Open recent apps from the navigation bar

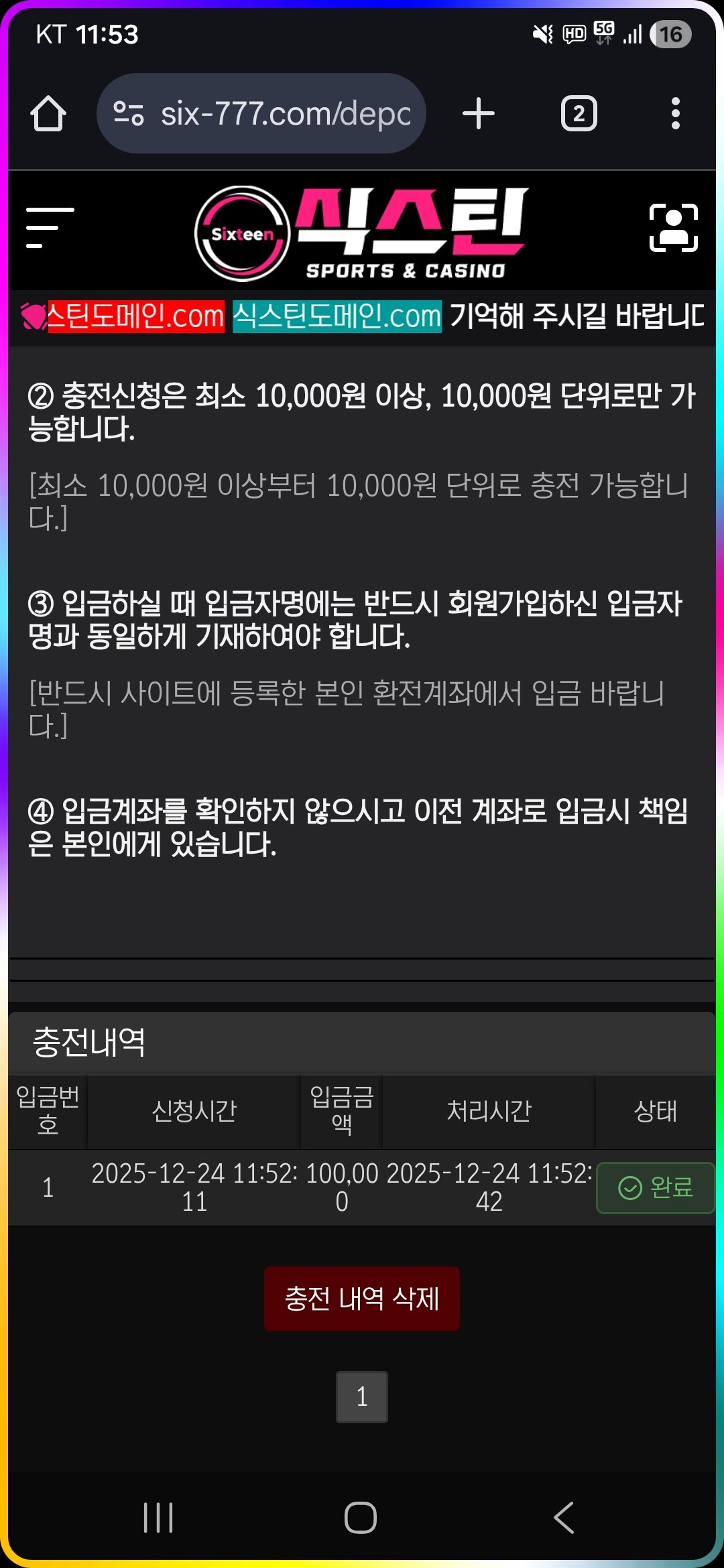pos(158,1517)
